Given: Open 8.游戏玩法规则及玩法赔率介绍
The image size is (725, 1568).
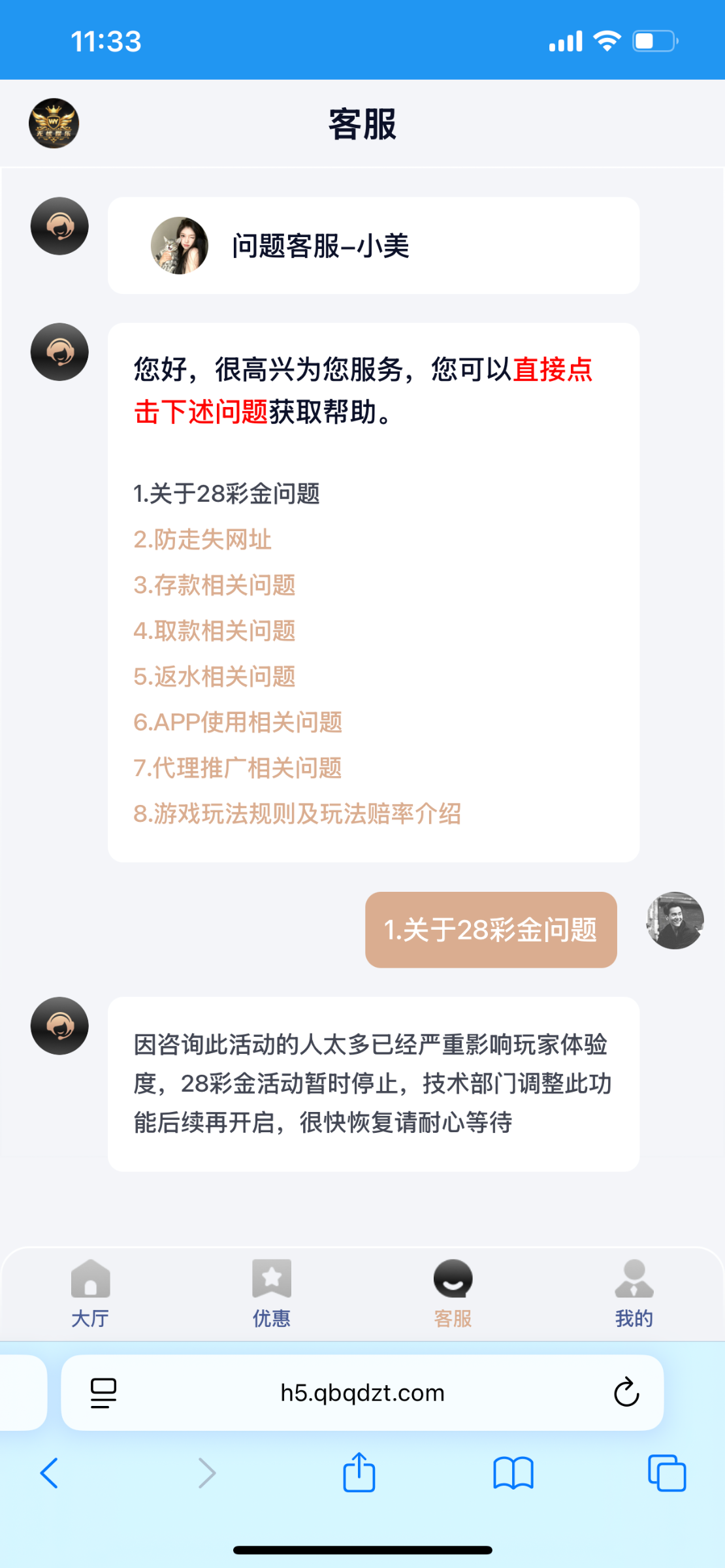Looking at the screenshot, I should point(297,814).
